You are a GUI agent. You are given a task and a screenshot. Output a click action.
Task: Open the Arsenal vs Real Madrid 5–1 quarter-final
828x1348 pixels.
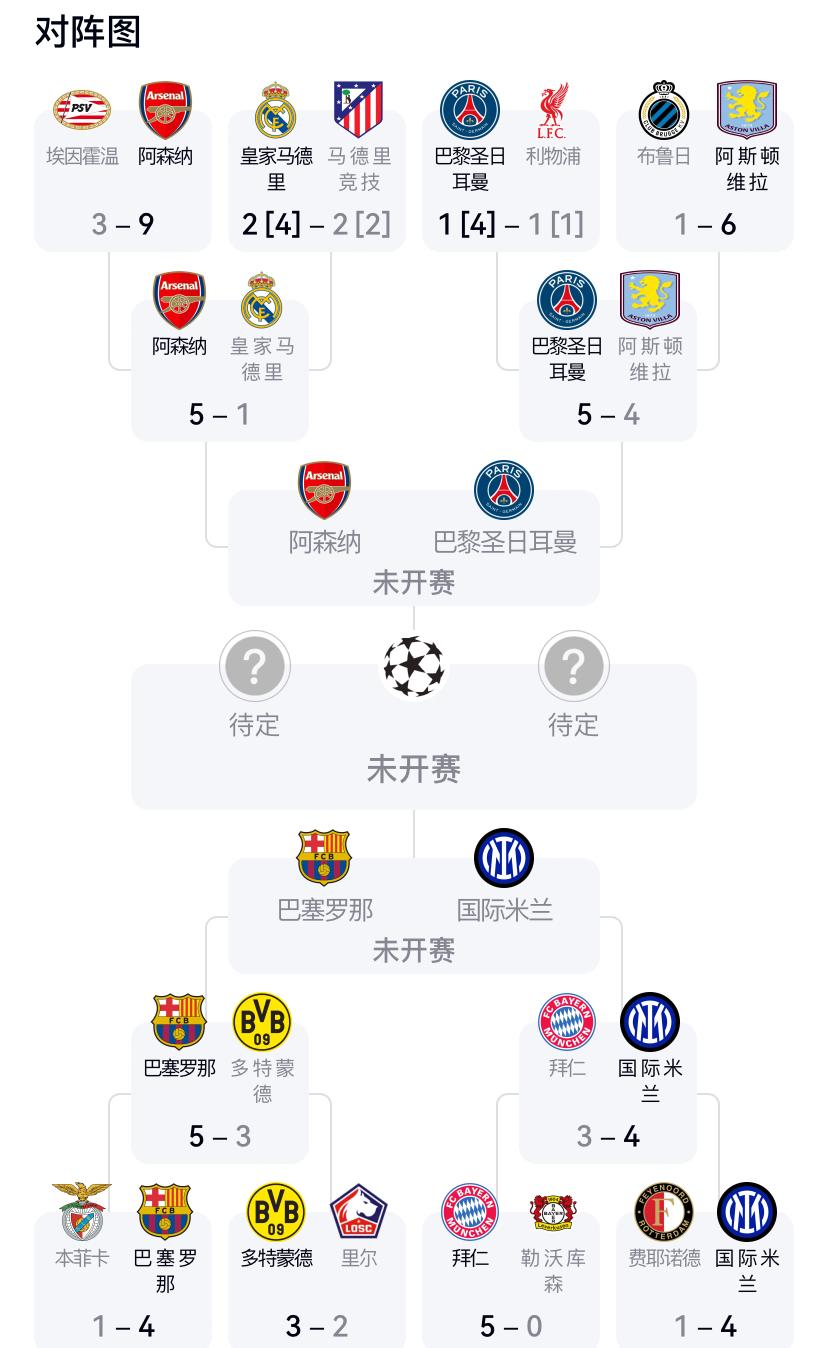pyautogui.click(x=220, y=370)
